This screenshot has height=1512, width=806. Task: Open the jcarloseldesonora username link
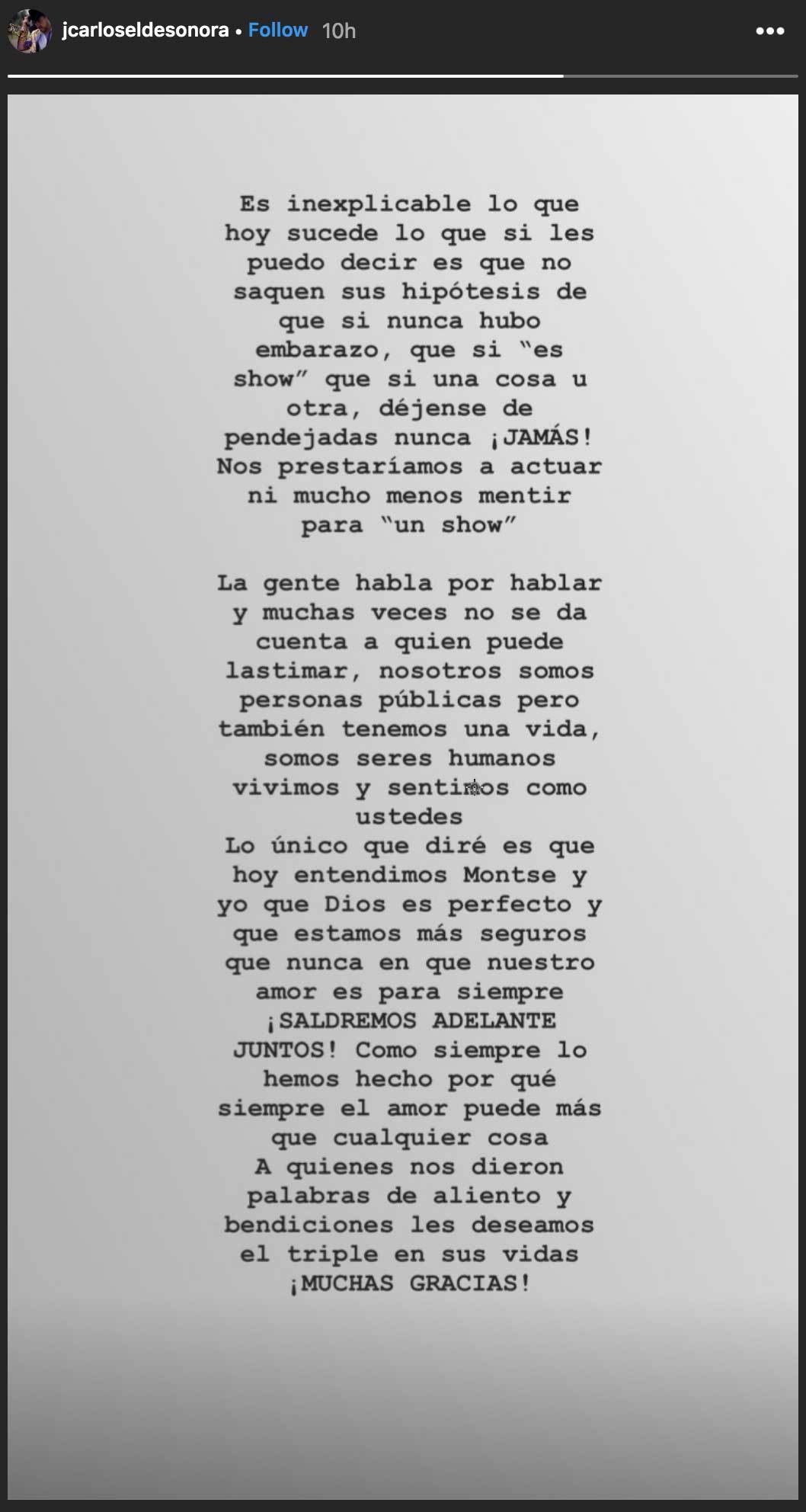click(146, 30)
